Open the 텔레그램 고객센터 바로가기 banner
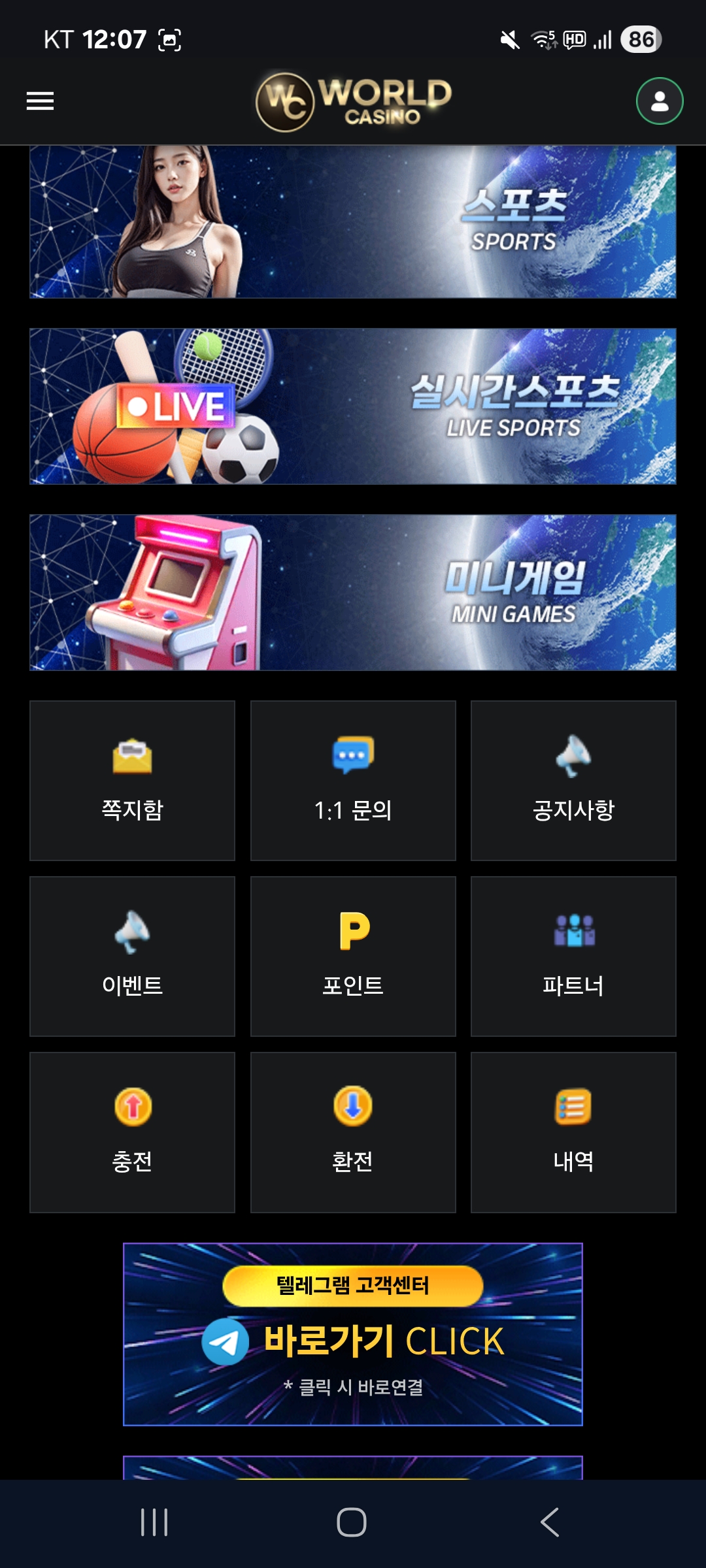This screenshot has width=706, height=1568. point(353,1334)
